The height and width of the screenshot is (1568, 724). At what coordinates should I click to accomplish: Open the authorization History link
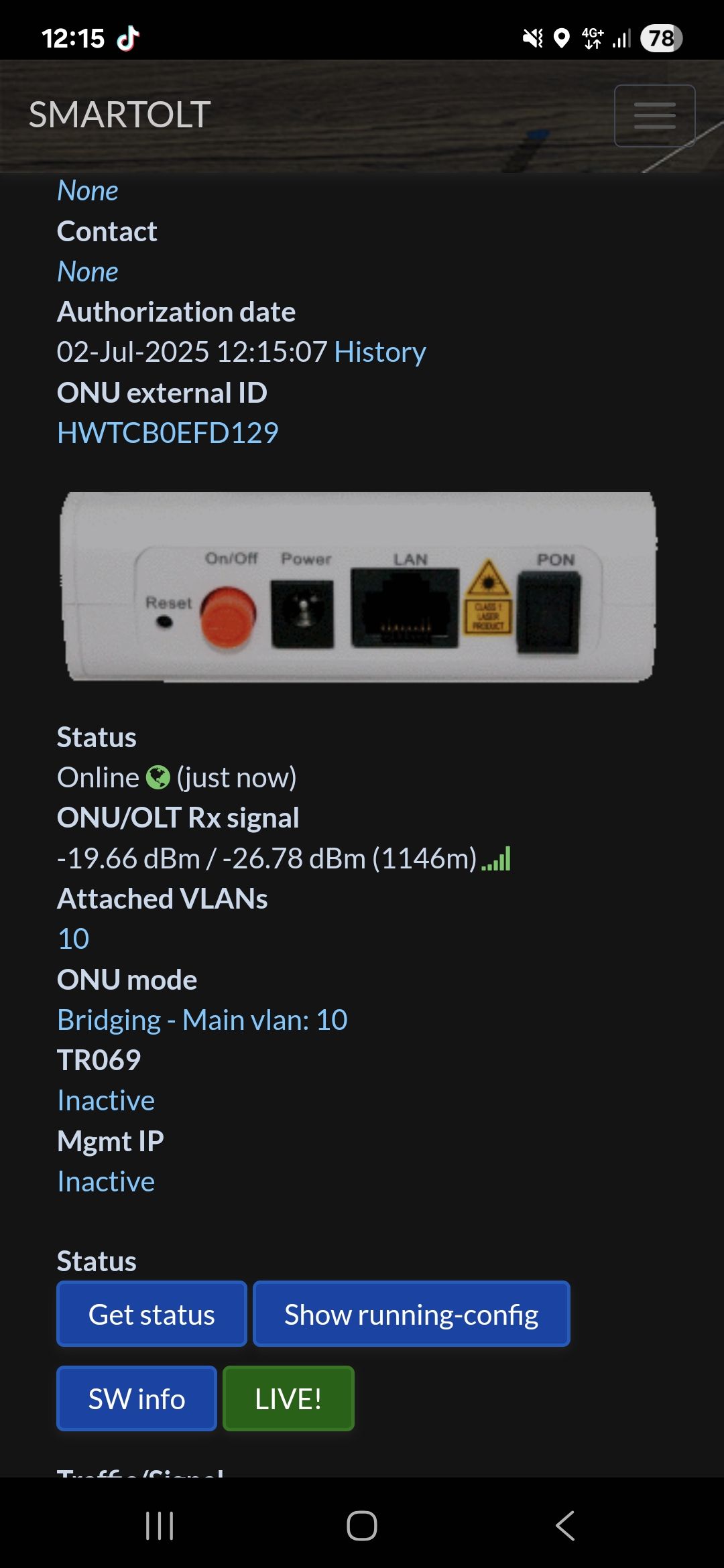(x=379, y=352)
